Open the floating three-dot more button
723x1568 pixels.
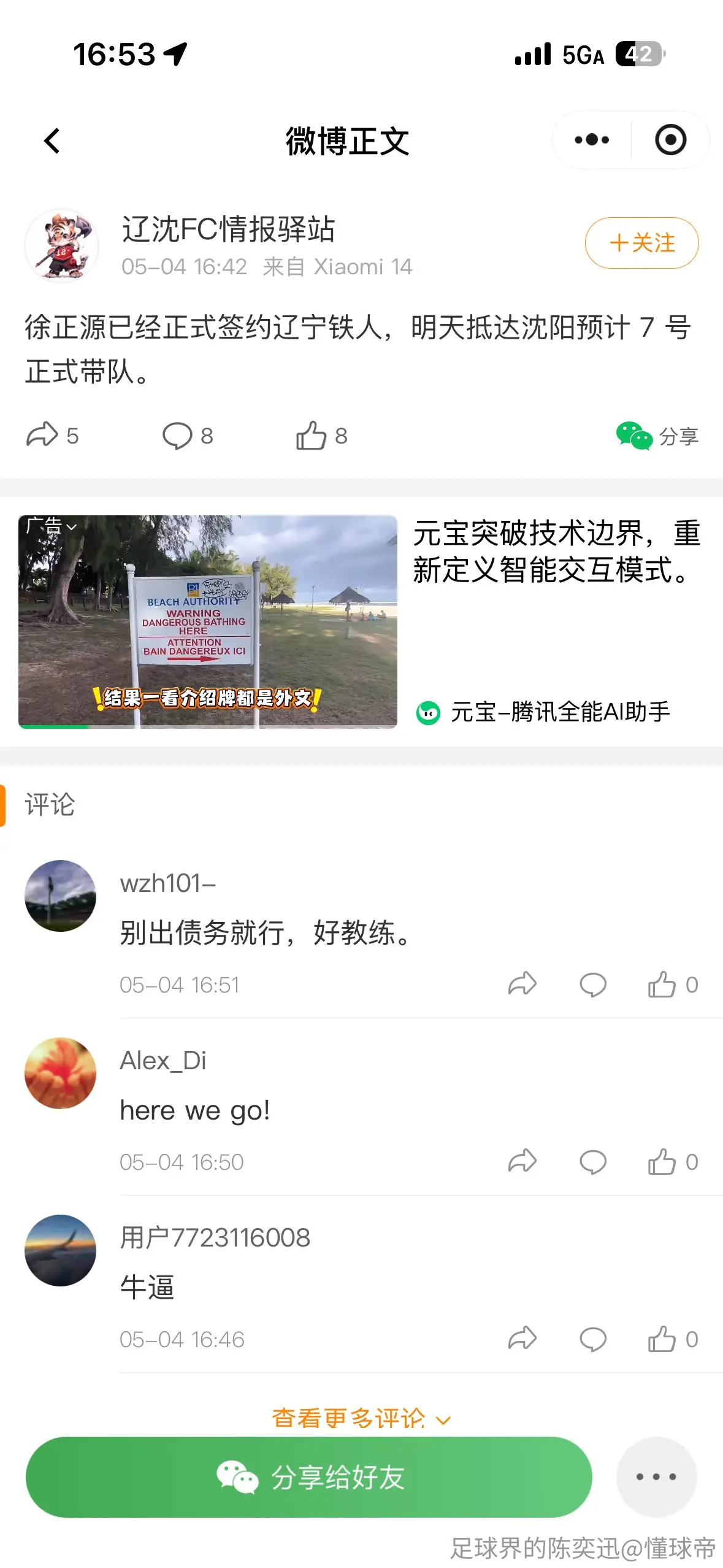click(x=656, y=1477)
